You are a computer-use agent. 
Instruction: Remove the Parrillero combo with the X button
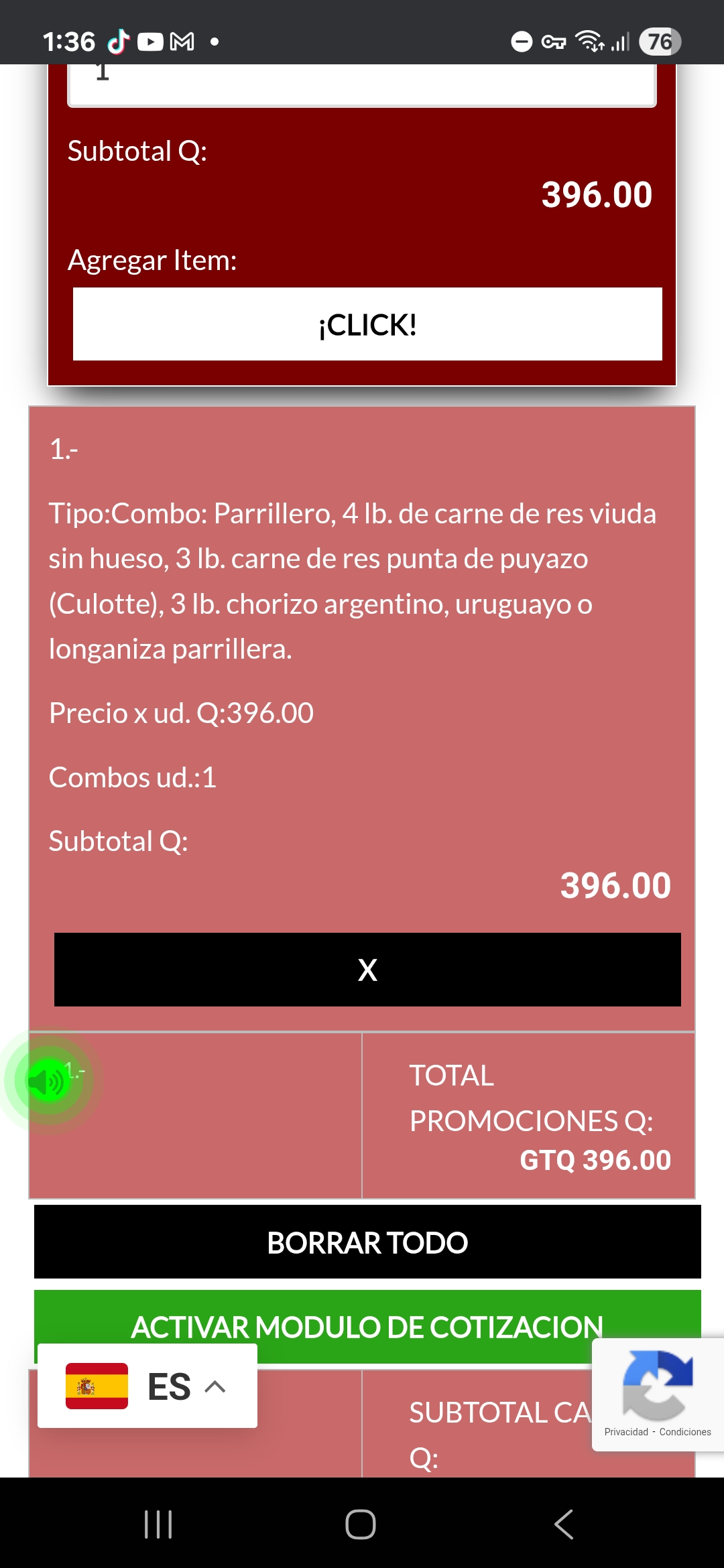click(367, 970)
